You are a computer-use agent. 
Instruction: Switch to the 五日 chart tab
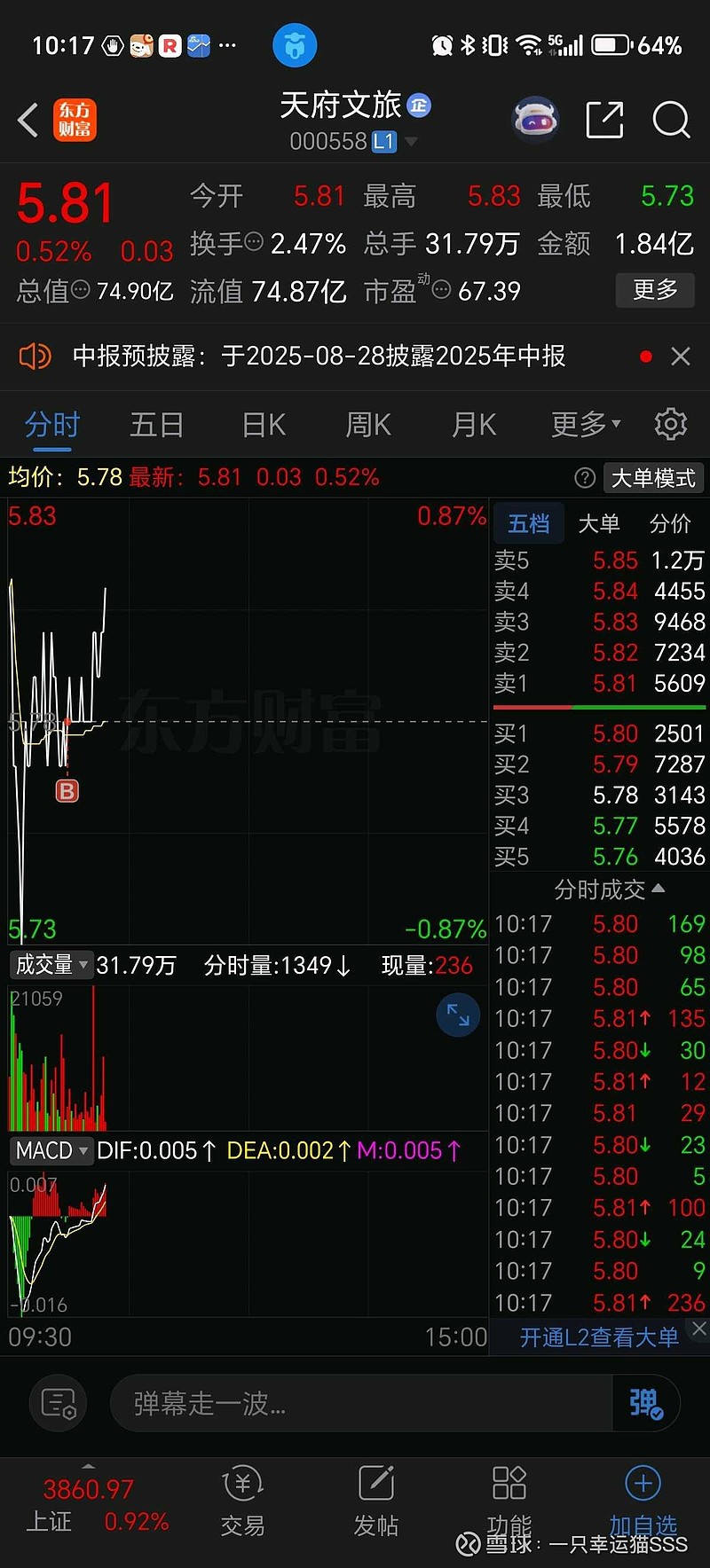[x=156, y=425]
